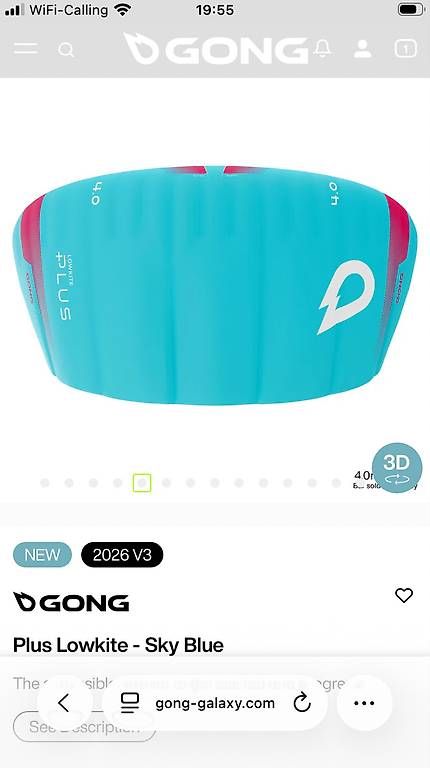Tap the gong-galaxy.com address bar

[215, 703]
